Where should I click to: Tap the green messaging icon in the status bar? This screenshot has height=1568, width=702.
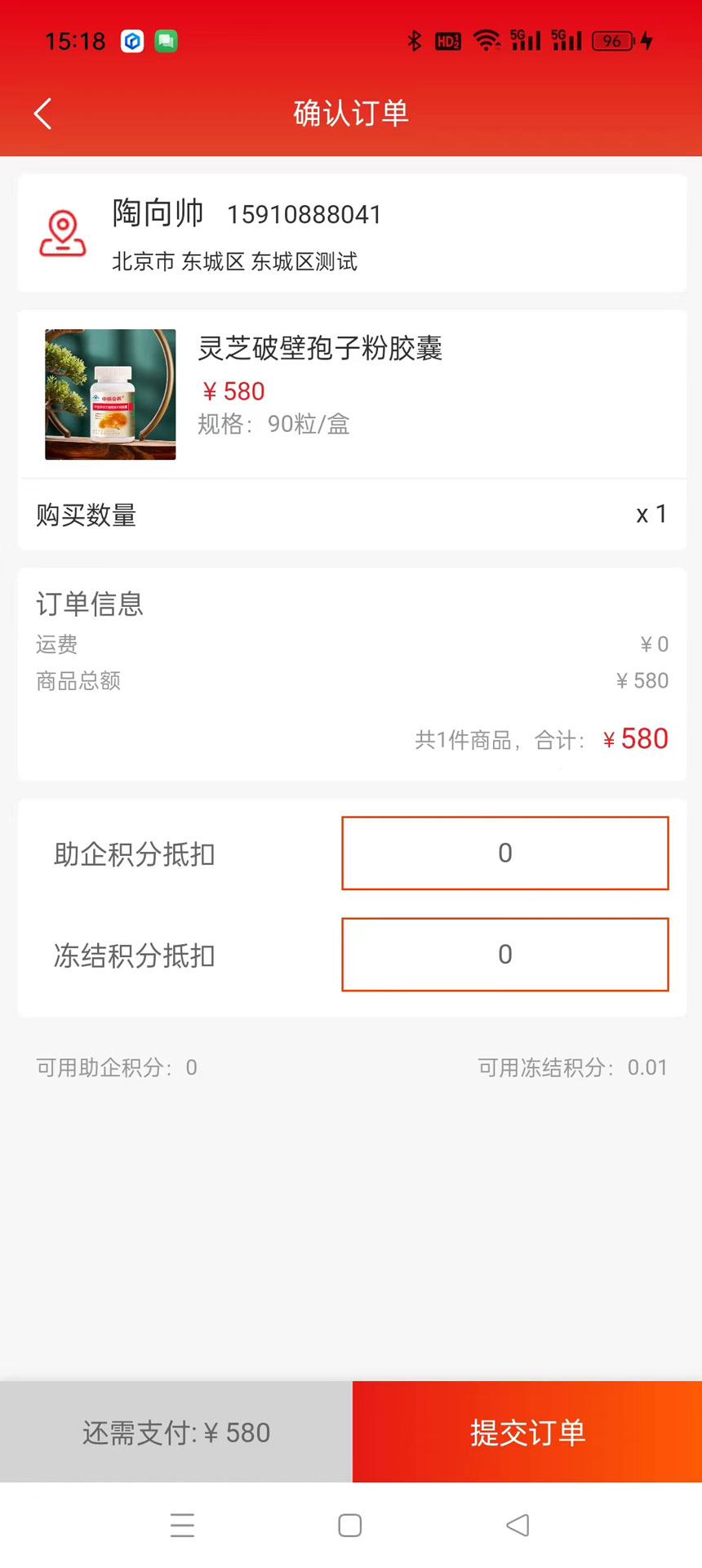tap(166, 41)
